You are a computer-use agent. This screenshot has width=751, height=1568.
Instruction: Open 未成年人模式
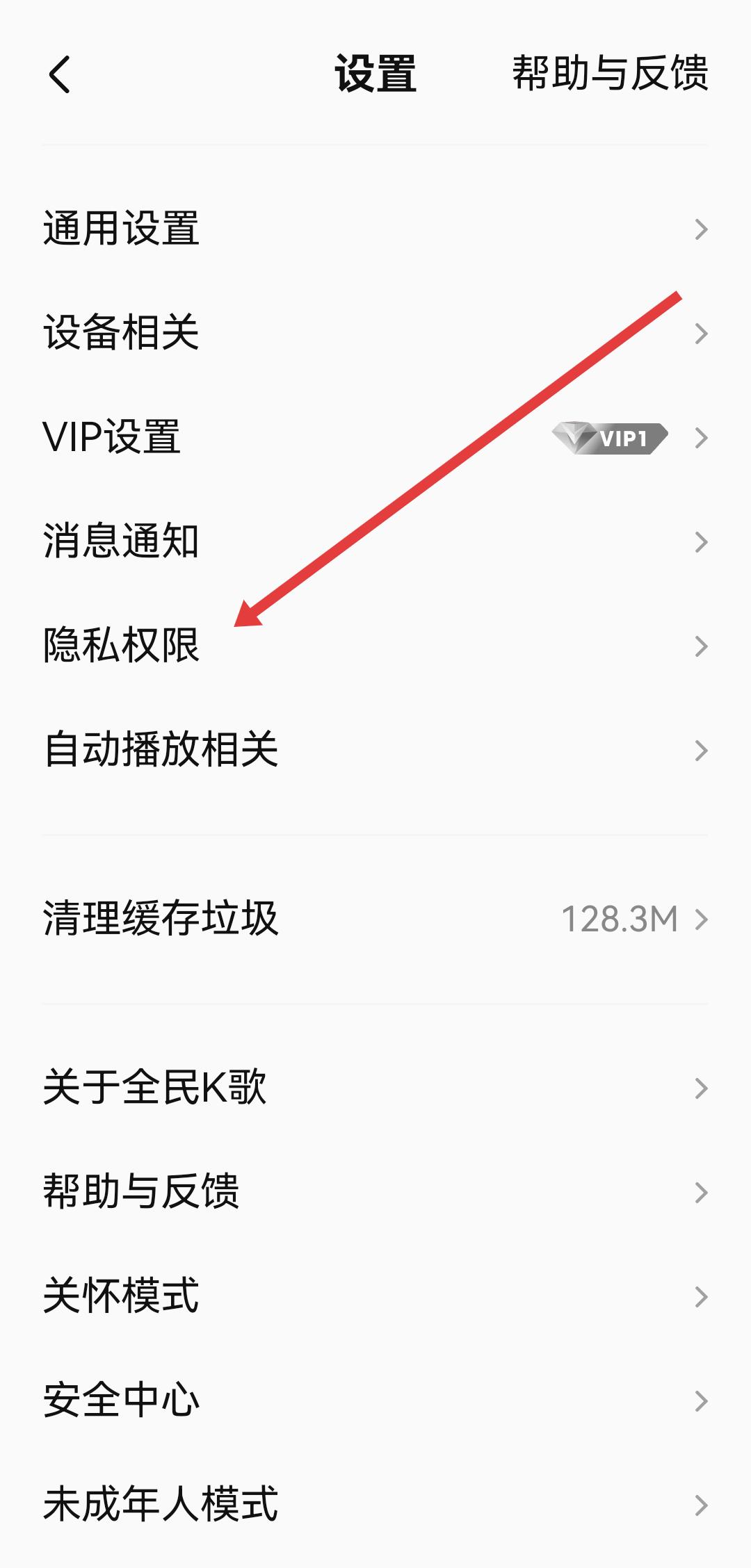click(x=375, y=1505)
